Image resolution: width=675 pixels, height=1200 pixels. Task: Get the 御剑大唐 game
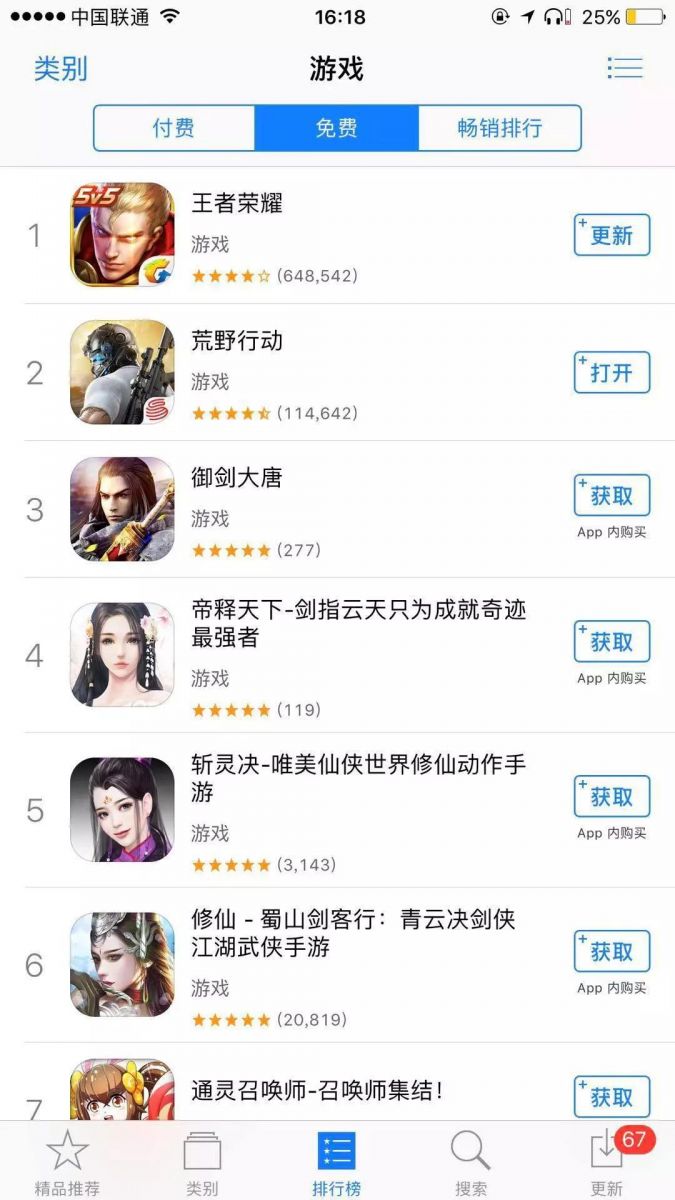tap(611, 496)
